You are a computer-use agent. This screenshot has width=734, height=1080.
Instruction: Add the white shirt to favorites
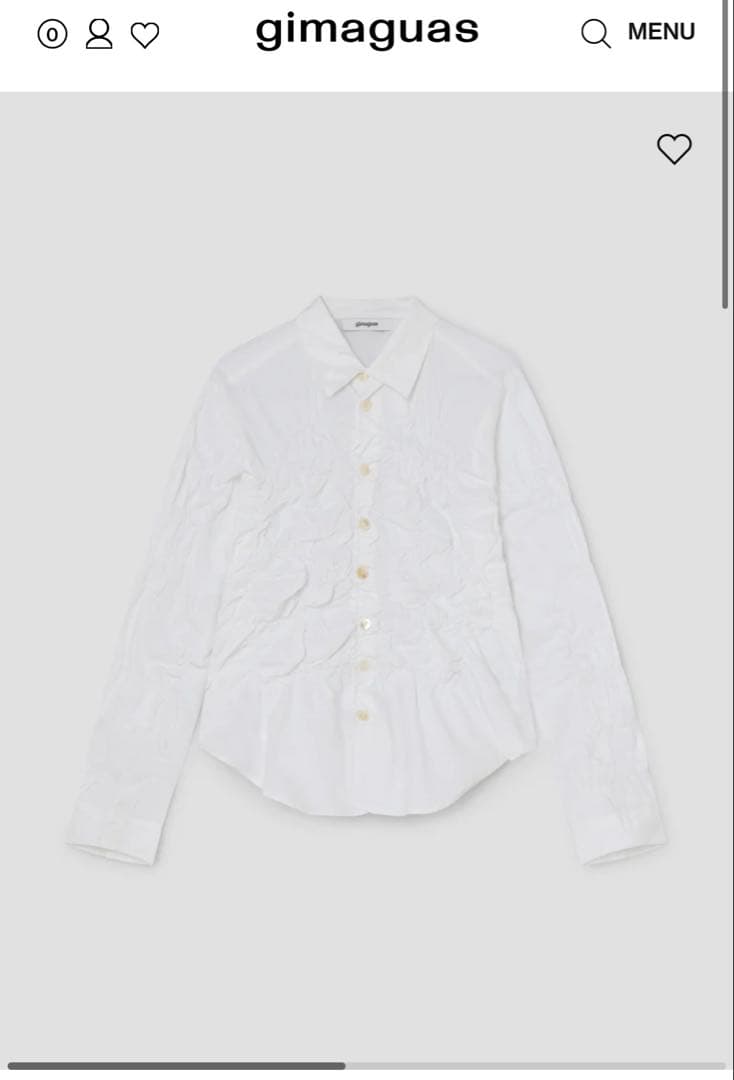(x=674, y=149)
